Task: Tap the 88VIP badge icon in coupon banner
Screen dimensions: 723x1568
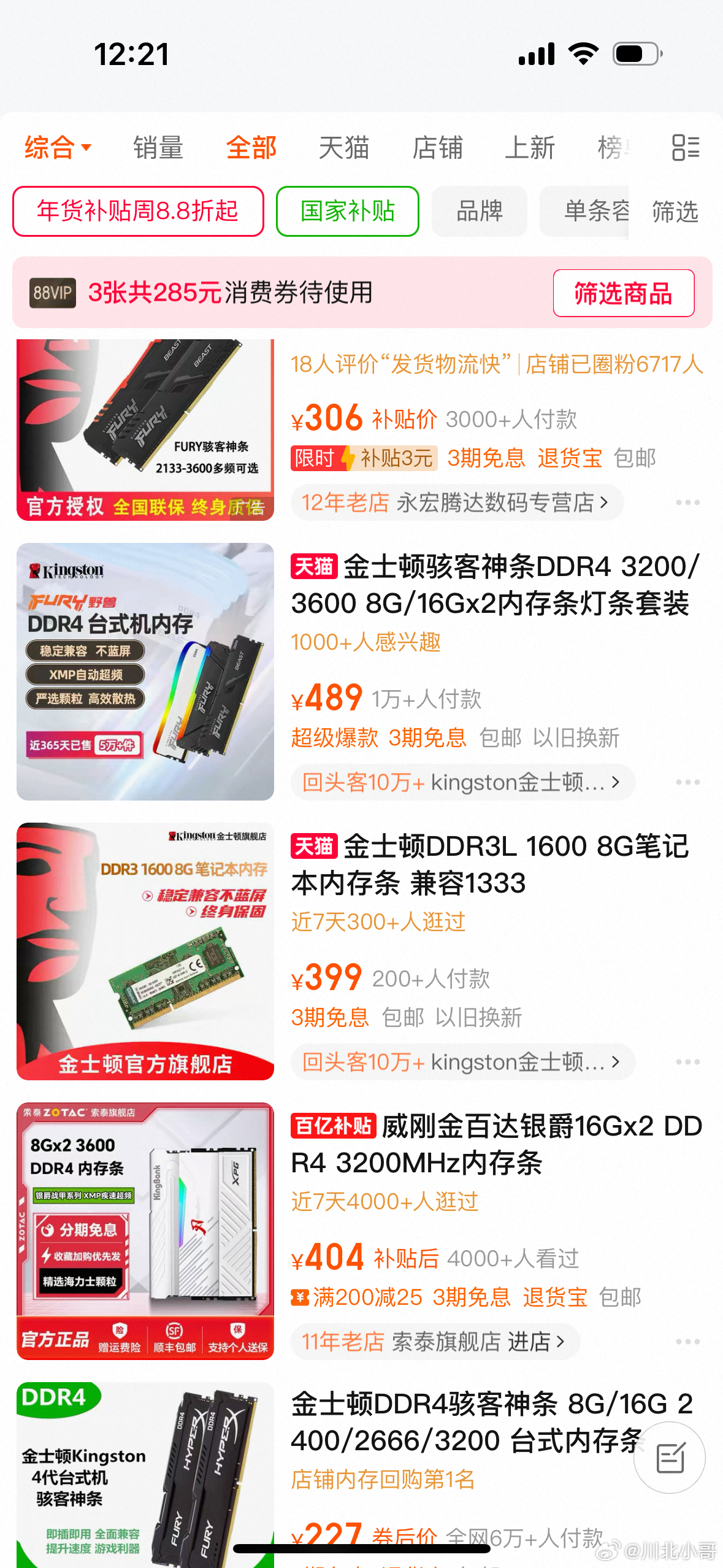Action: point(52,293)
